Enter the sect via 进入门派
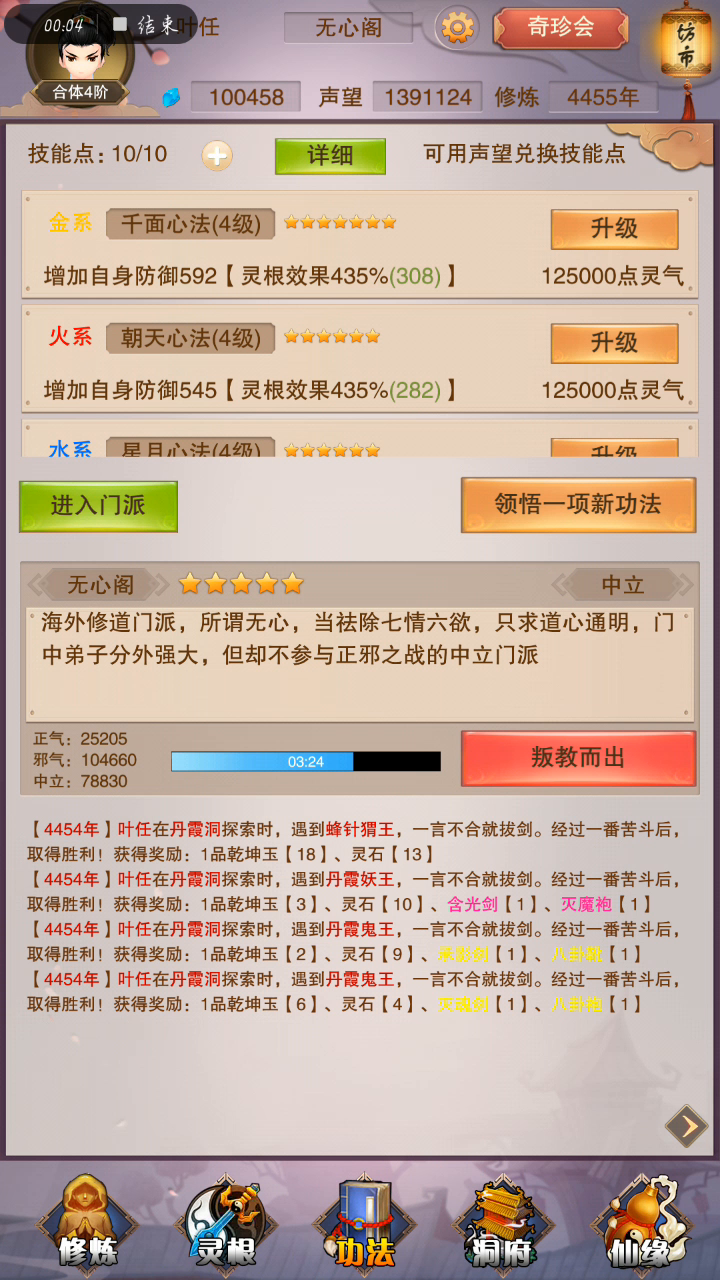720x1280 pixels. point(98,506)
